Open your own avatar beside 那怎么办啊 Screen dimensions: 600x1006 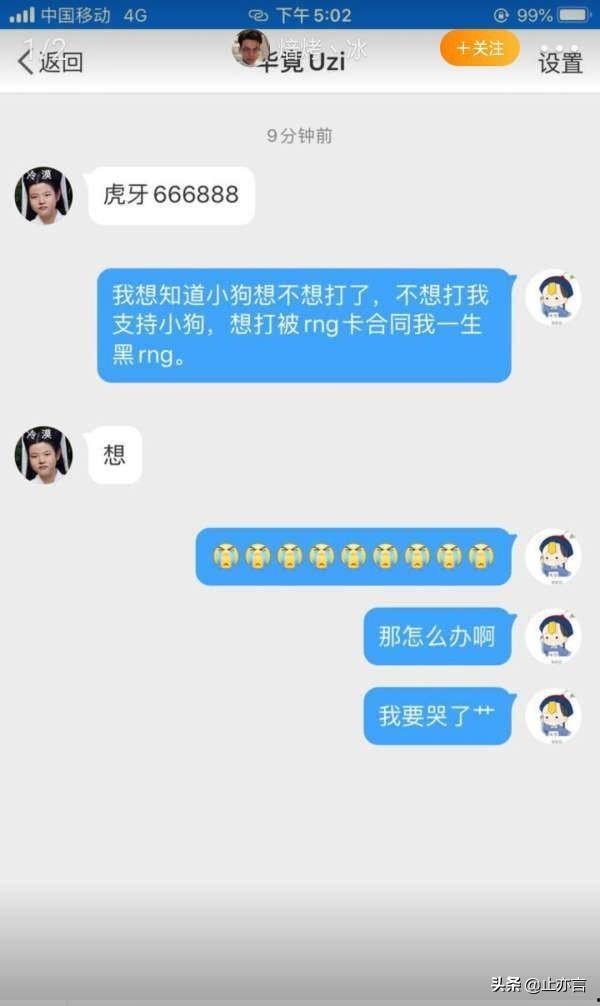553,637
